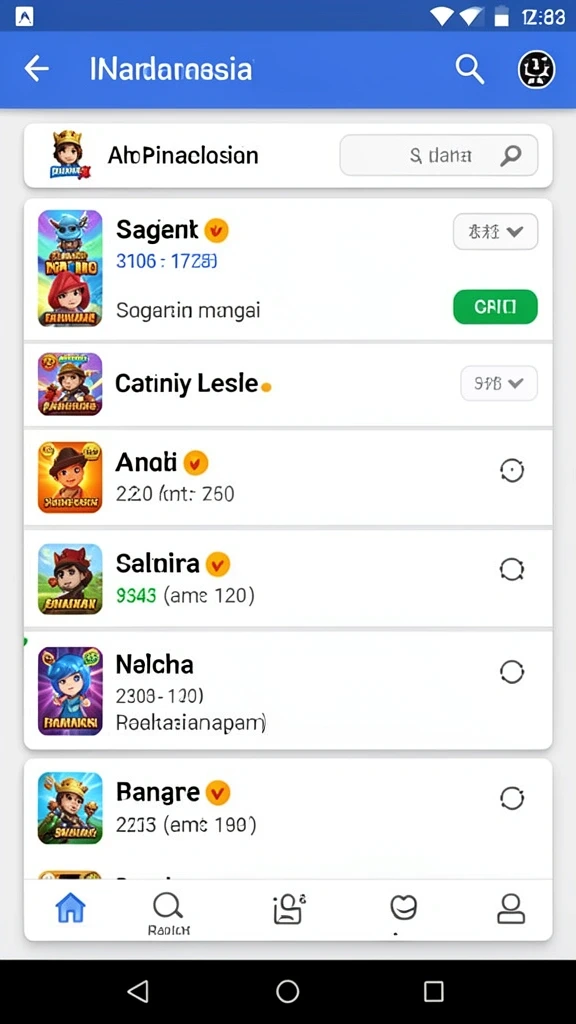Switch to the Home tab
Screen dimensions: 576x1024
coord(71,908)
